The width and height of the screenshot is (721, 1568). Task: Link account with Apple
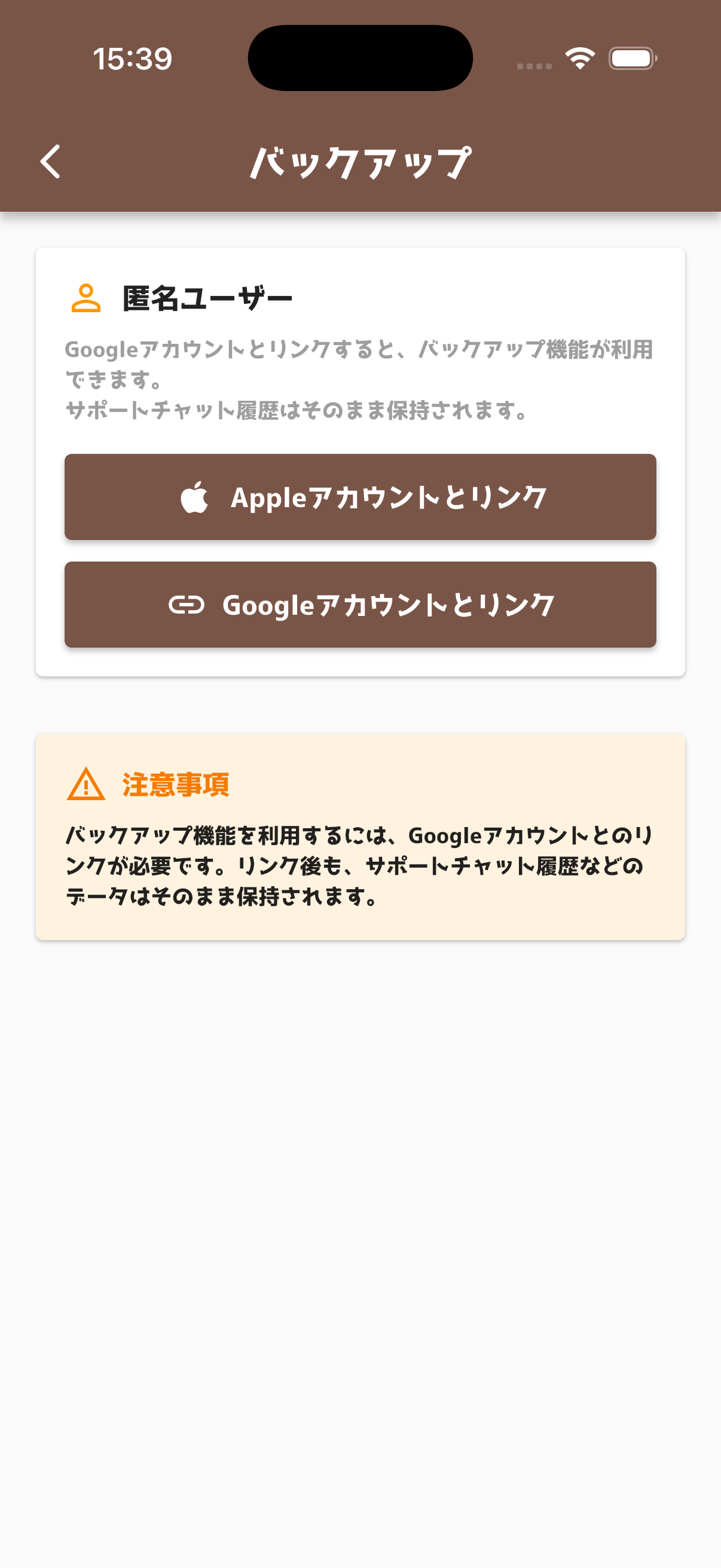[x=360, y=497]
